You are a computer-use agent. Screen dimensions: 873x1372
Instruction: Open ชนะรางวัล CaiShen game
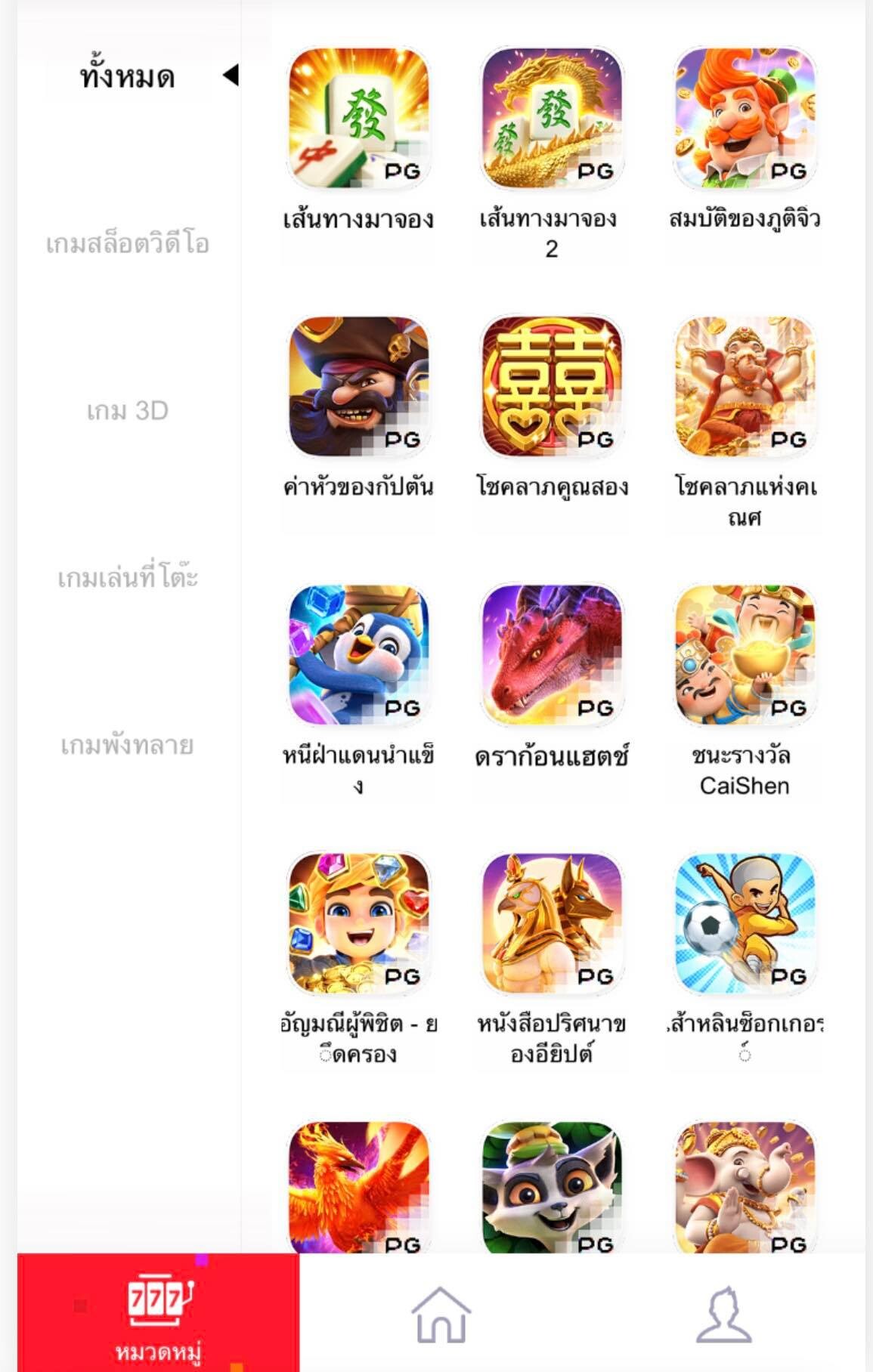pyautogui.click(x=745, y=655)
